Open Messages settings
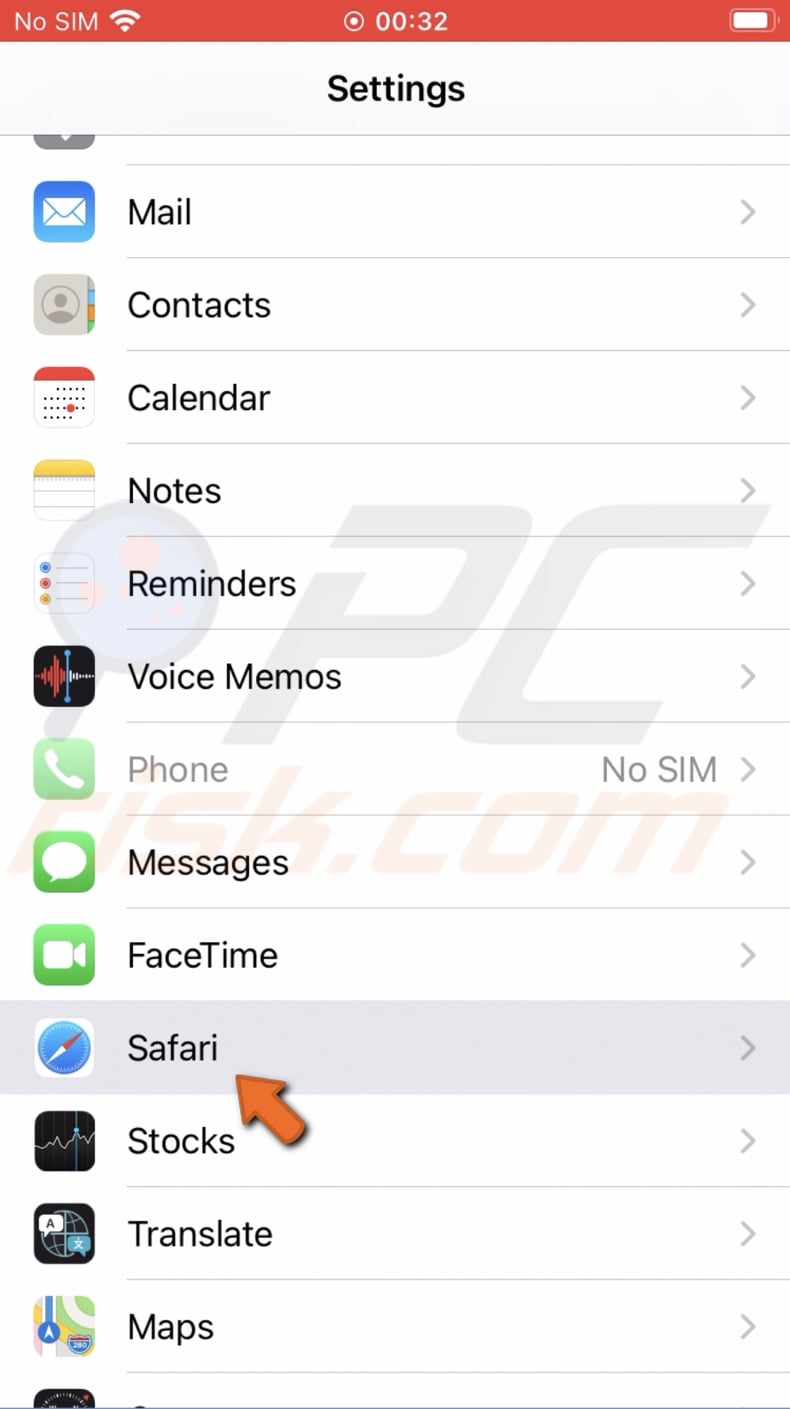 point(395,862)
